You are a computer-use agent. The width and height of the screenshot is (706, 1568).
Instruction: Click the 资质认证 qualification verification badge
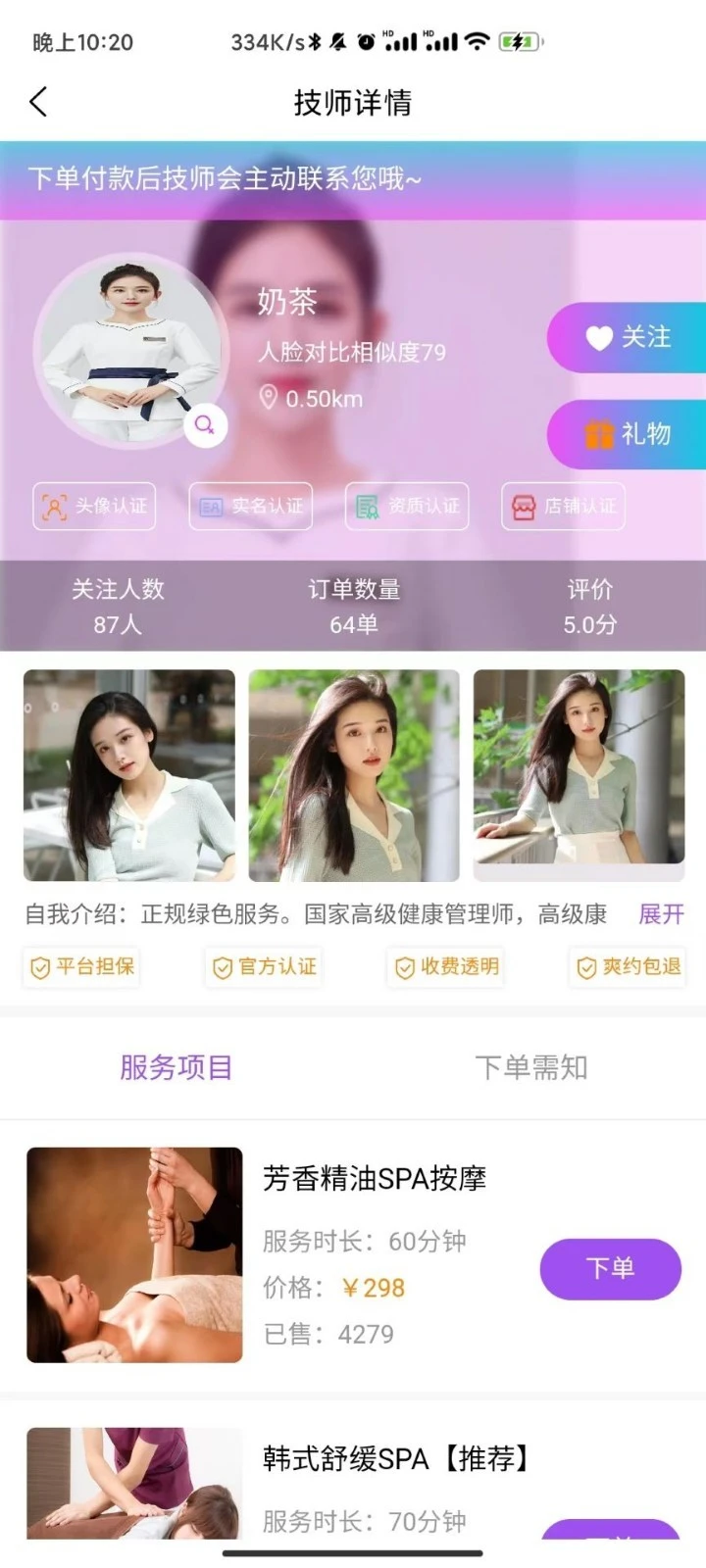coord(406,507)
